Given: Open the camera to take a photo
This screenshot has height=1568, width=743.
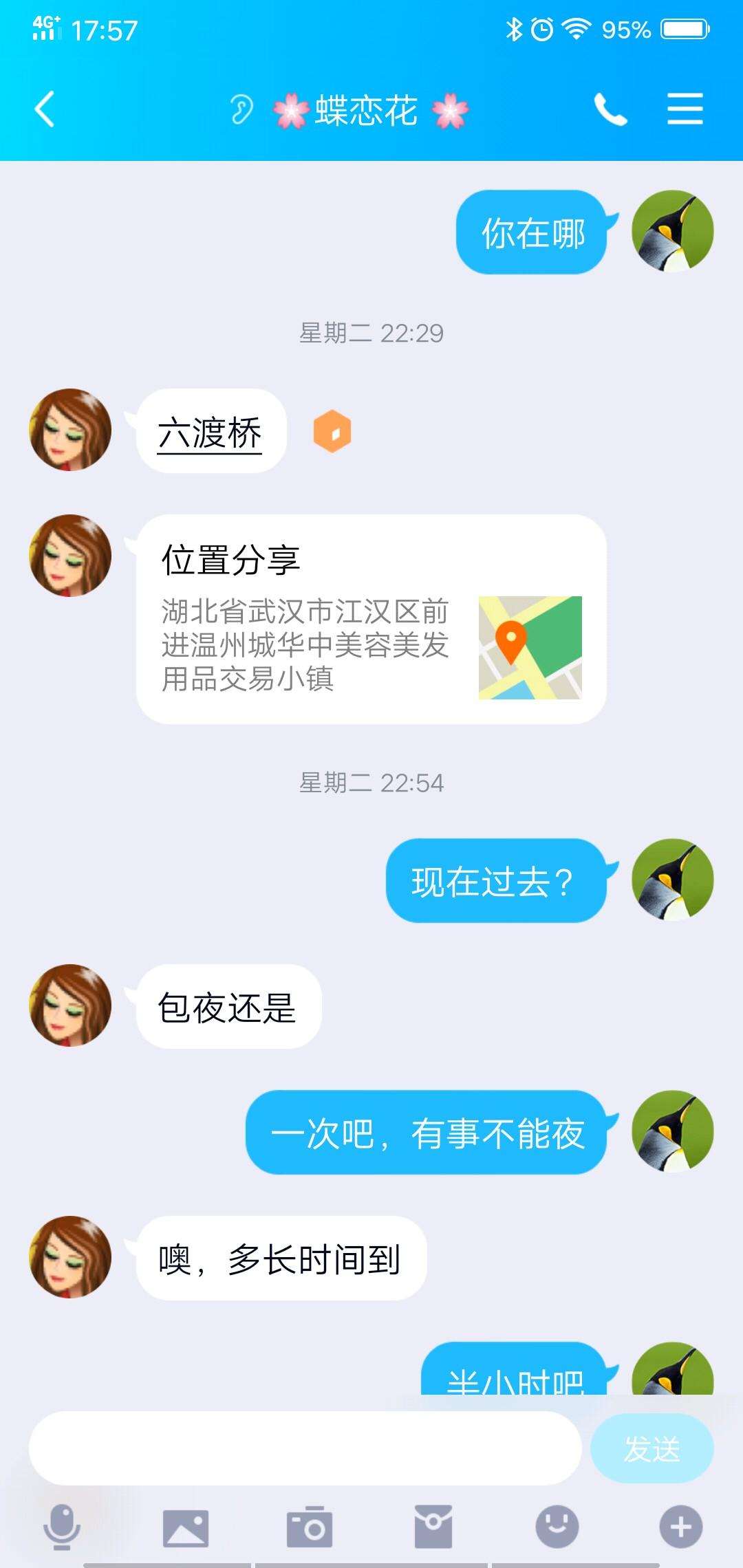Looking at the screenshot, I should [x=309, y=1527].
